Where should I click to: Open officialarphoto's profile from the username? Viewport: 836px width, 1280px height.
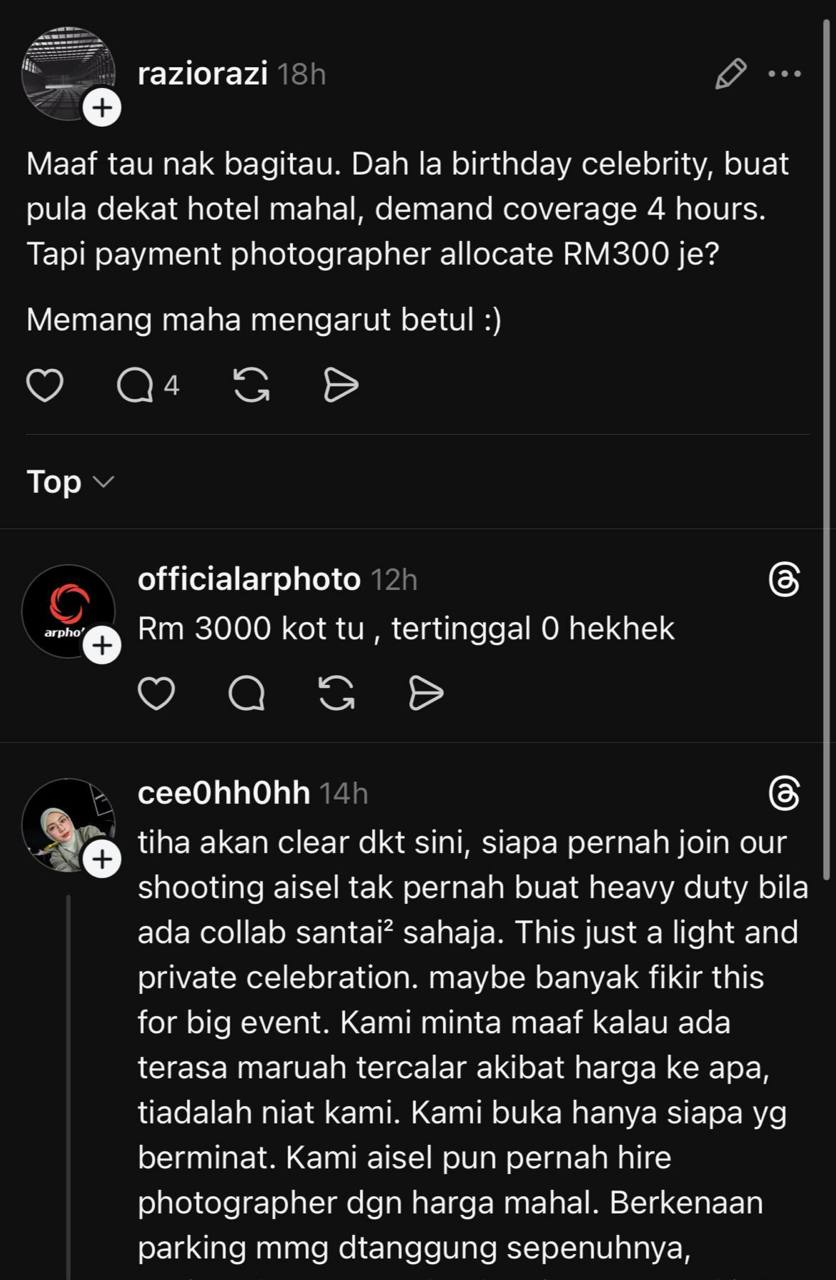[248, 578]
